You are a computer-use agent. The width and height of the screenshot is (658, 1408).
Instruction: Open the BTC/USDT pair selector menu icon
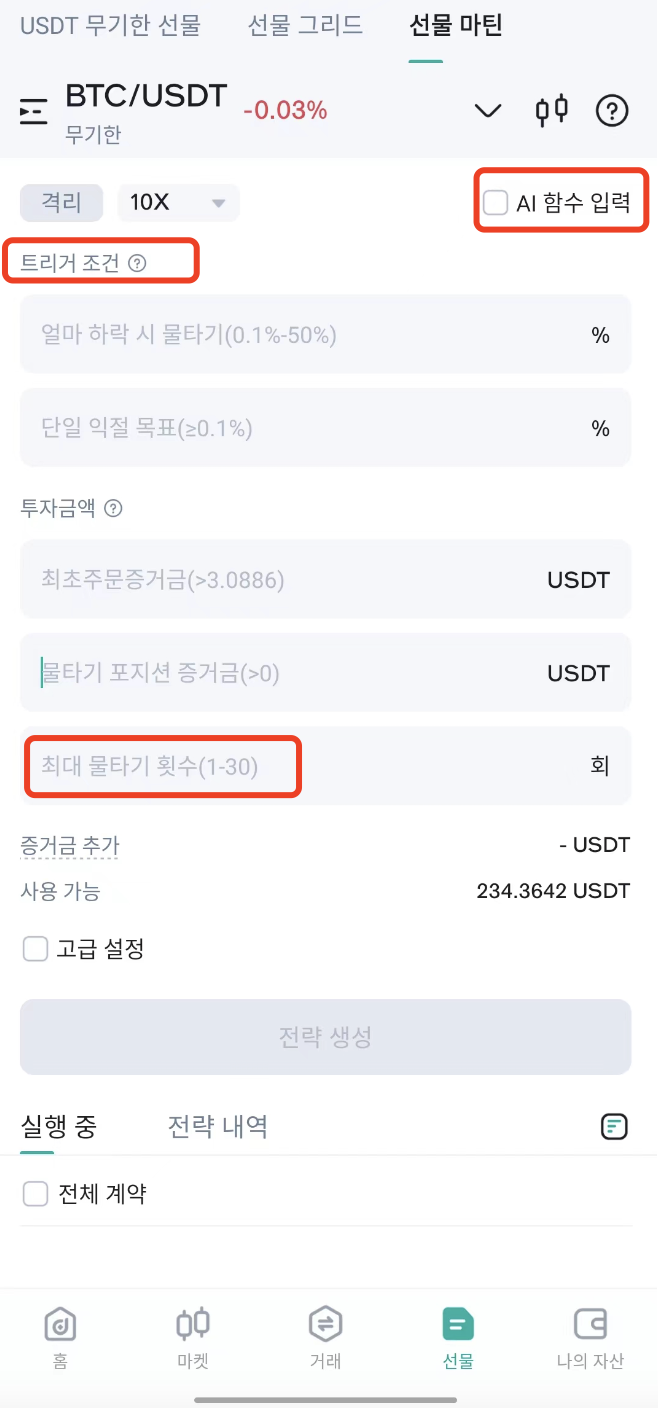(x=33, y=111)
